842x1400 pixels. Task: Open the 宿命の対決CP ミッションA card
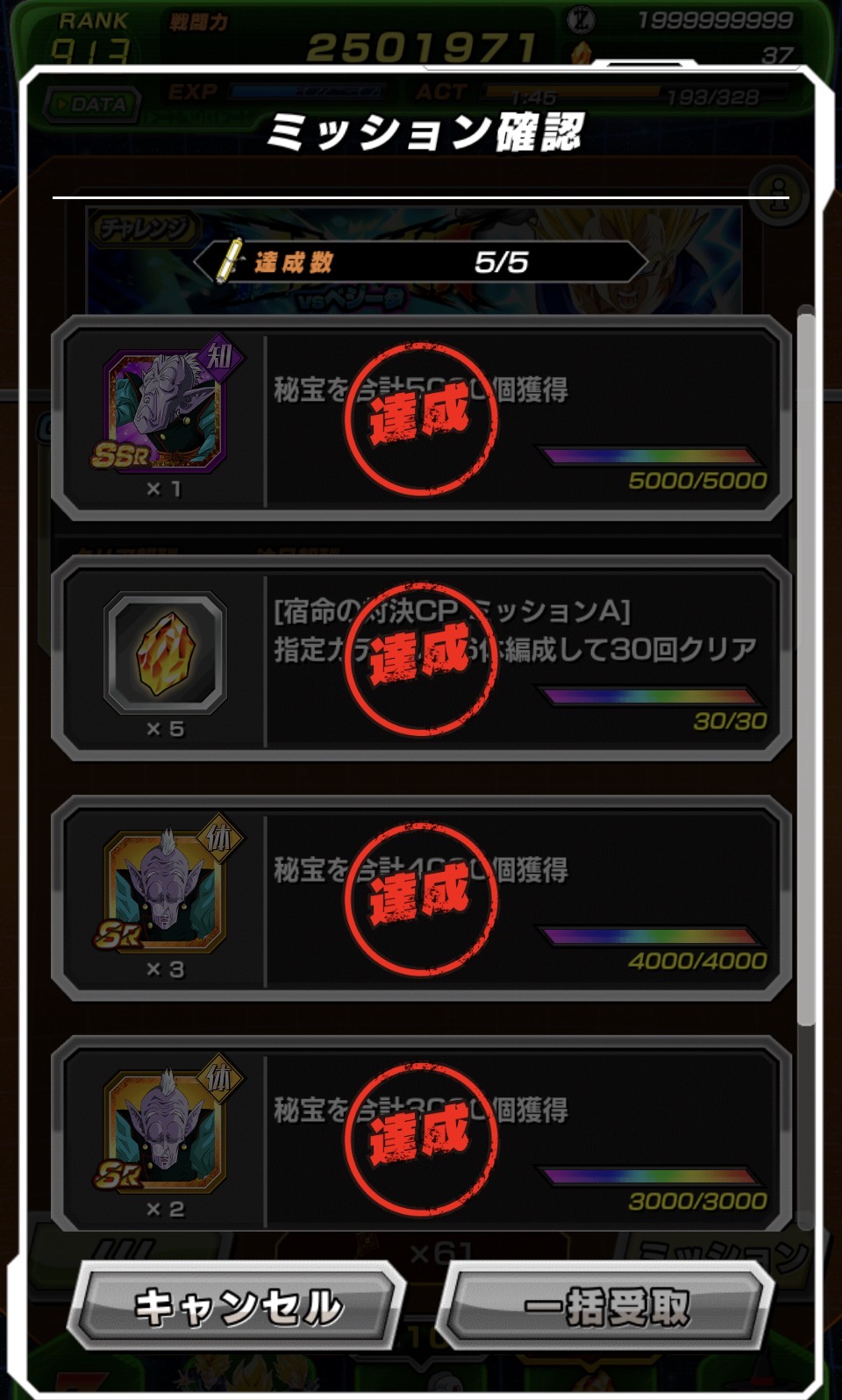tap(421, 658)
